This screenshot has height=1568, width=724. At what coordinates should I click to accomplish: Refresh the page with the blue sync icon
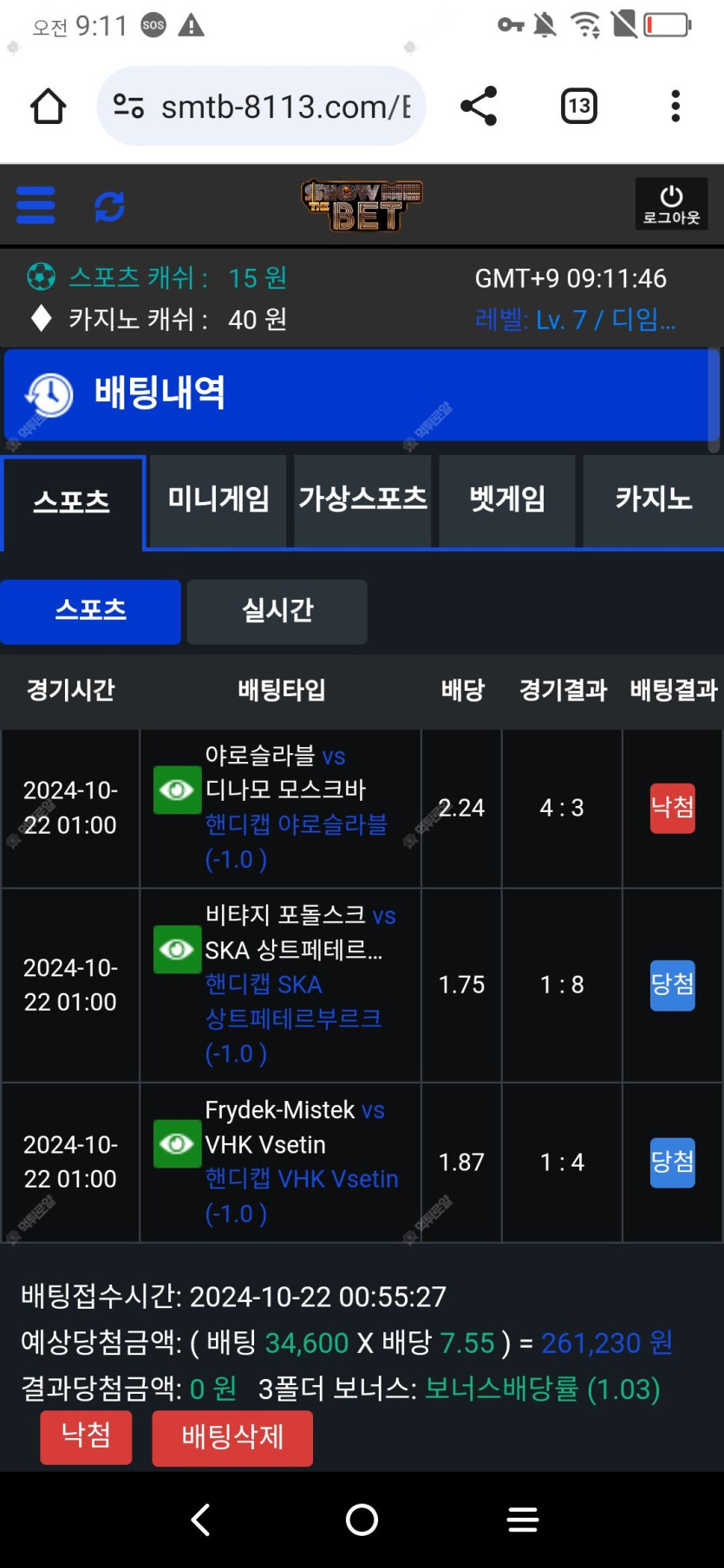pos(109,205)
